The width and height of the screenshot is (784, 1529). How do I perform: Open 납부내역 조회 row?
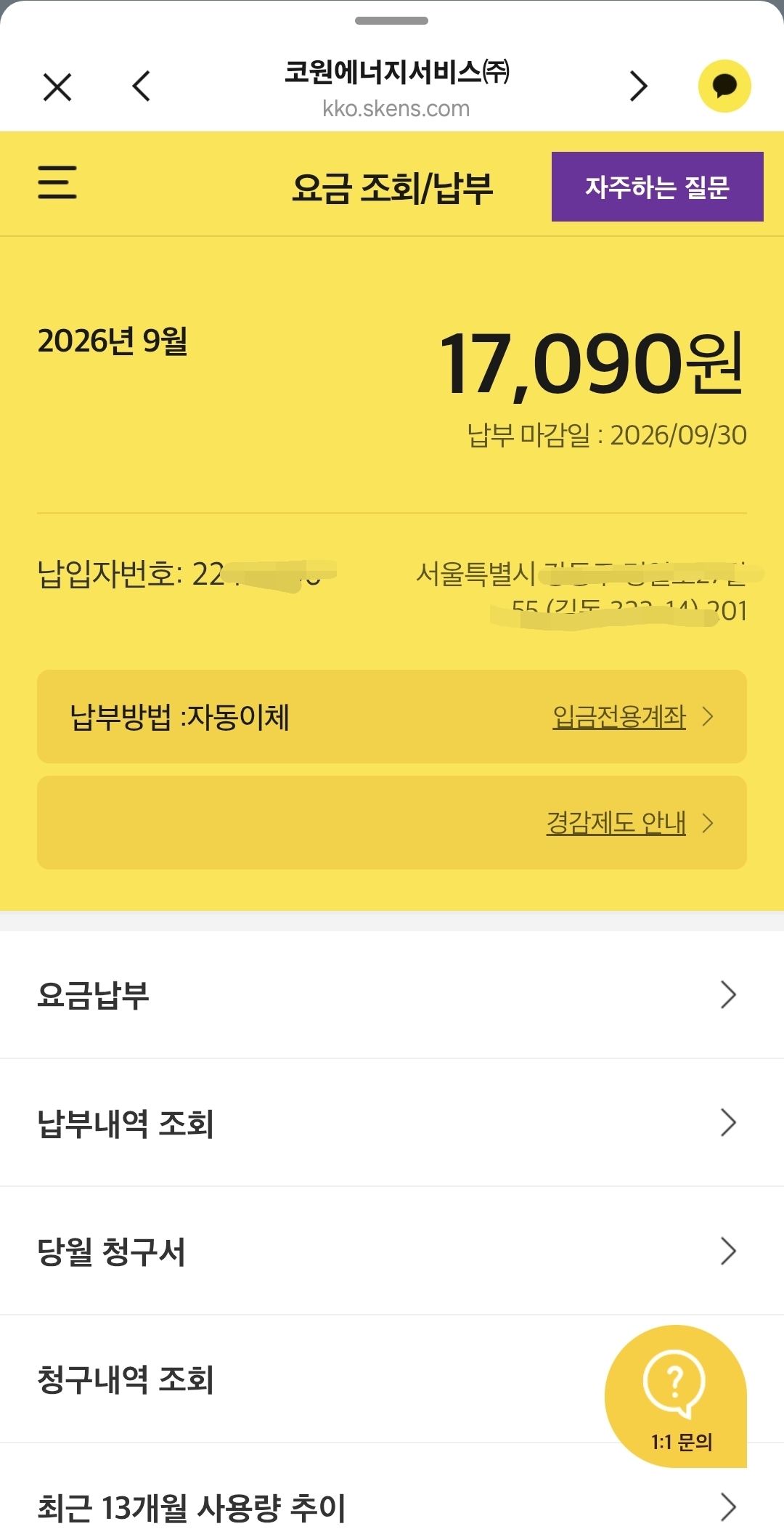[x=392, y=1123]
